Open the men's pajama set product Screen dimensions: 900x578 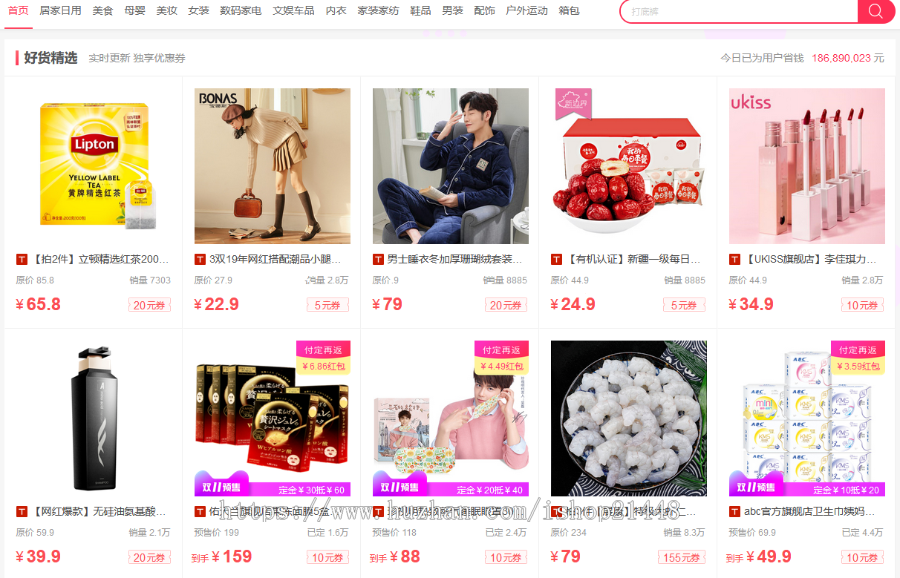click(450, 165)
